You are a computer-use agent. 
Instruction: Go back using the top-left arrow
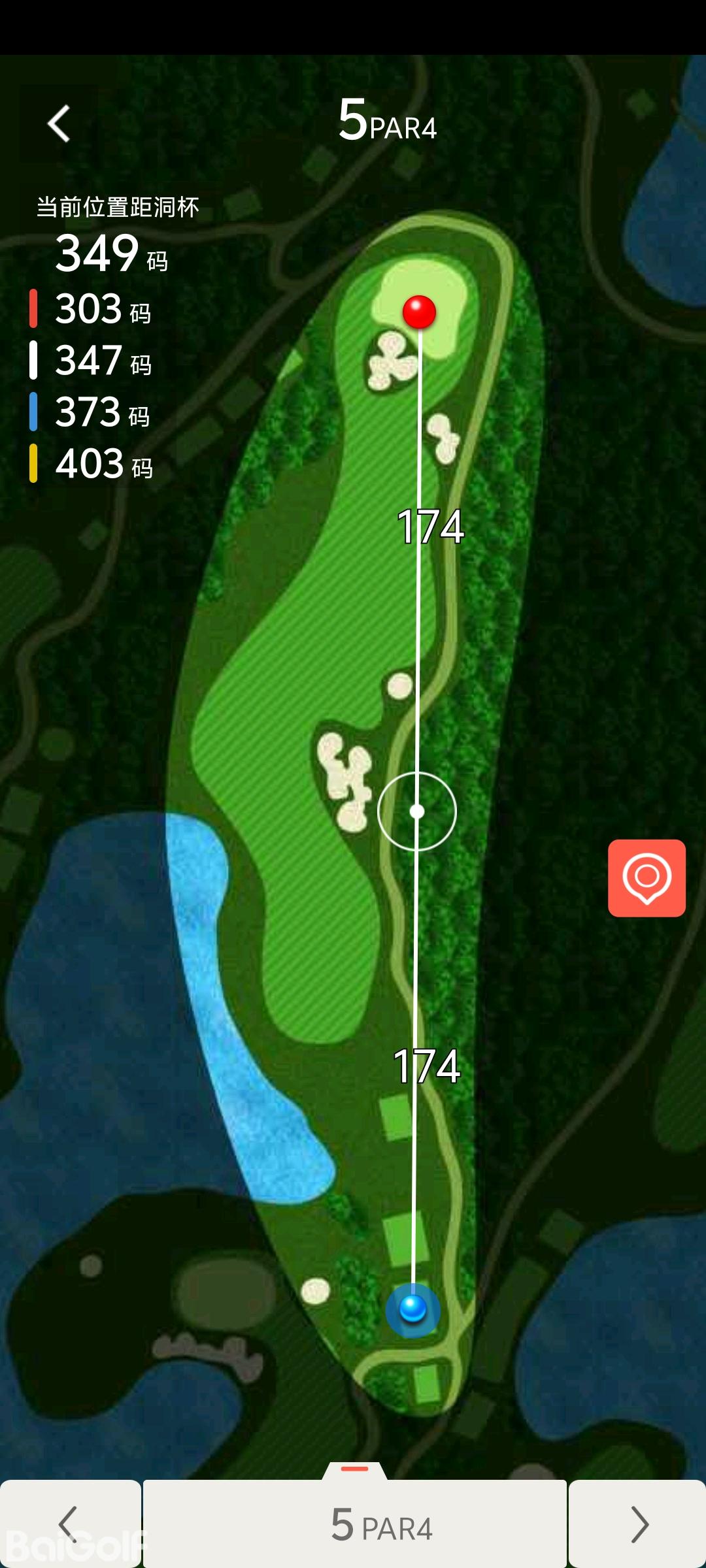(x=59, y=123)
